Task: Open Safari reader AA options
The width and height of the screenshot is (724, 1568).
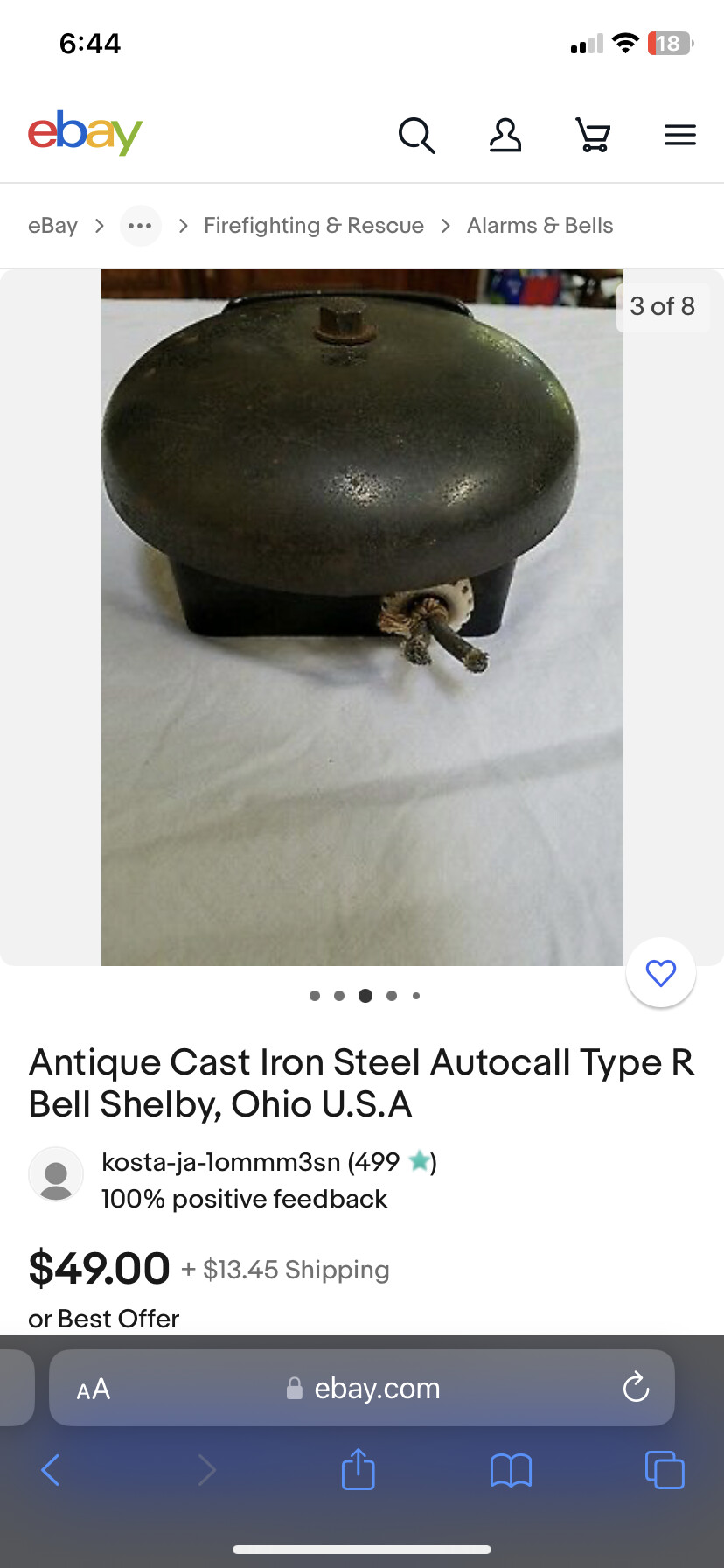Action: (x=94, y=1389)
